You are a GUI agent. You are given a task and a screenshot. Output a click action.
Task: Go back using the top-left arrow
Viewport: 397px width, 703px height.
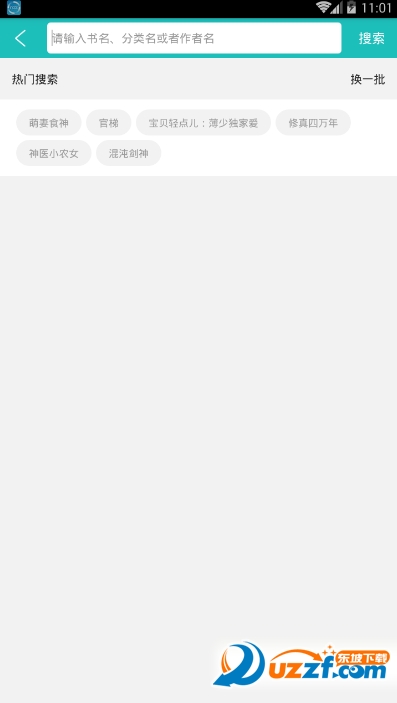coord(21,38)
